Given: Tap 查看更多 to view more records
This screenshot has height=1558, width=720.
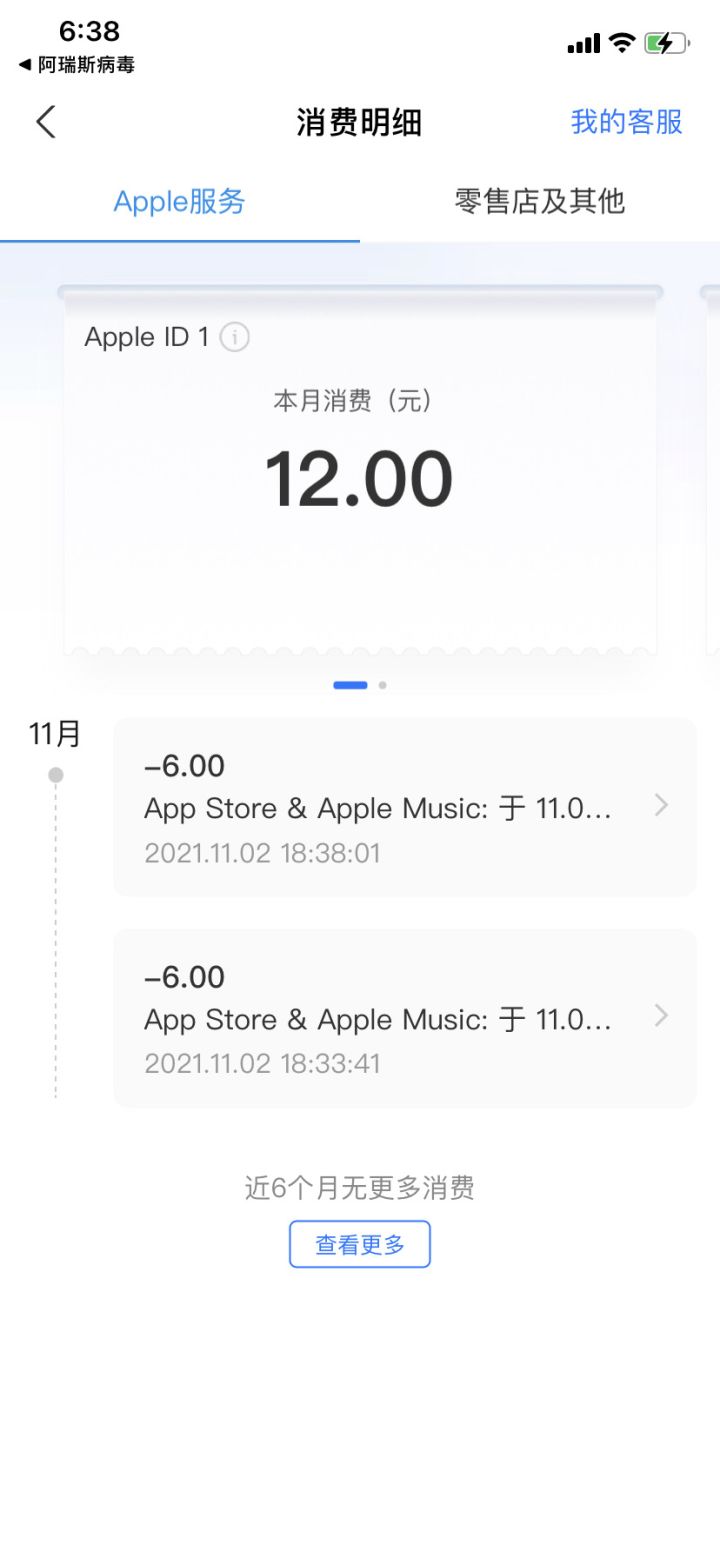Looking at the screenshot, I should click(x=359, y=1243).
